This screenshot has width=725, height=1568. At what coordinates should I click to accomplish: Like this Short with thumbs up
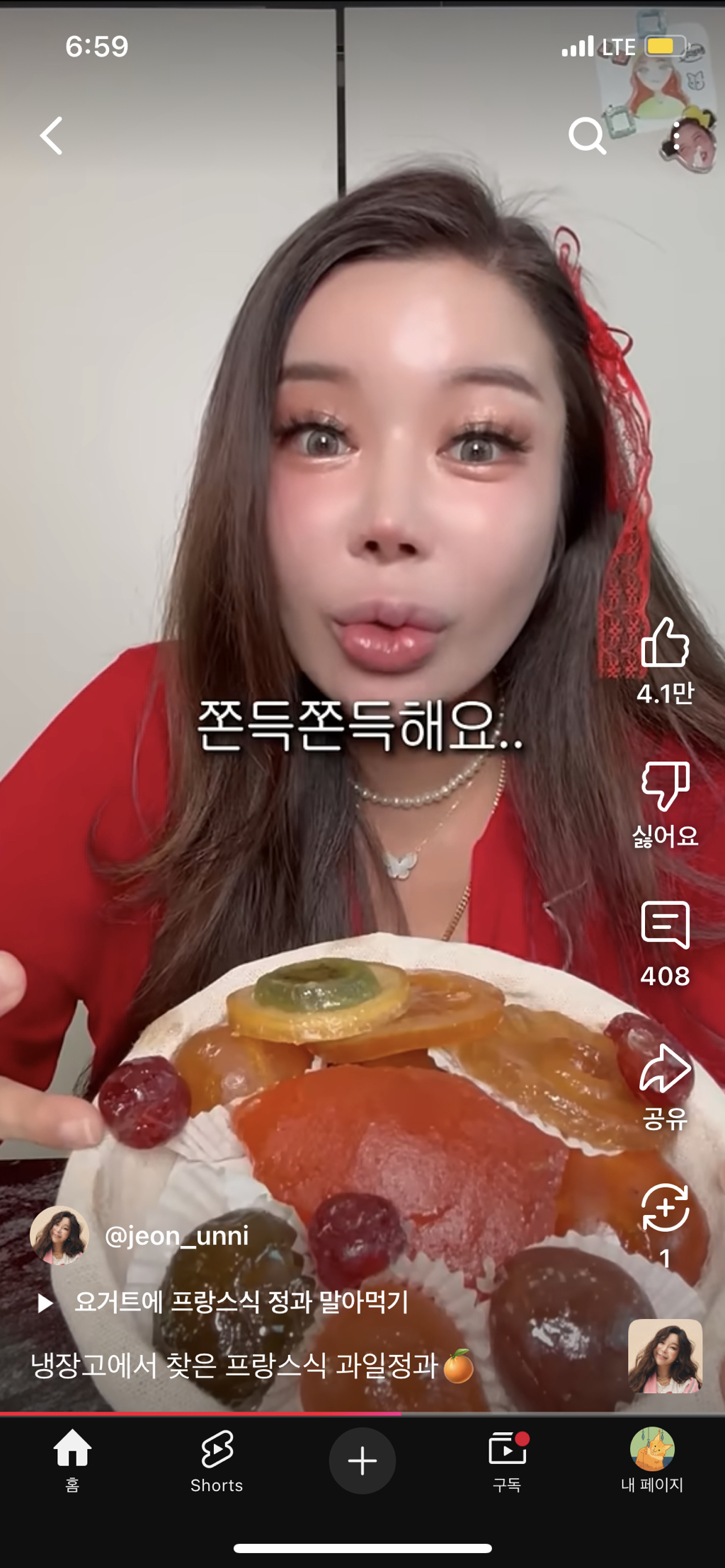665,644
